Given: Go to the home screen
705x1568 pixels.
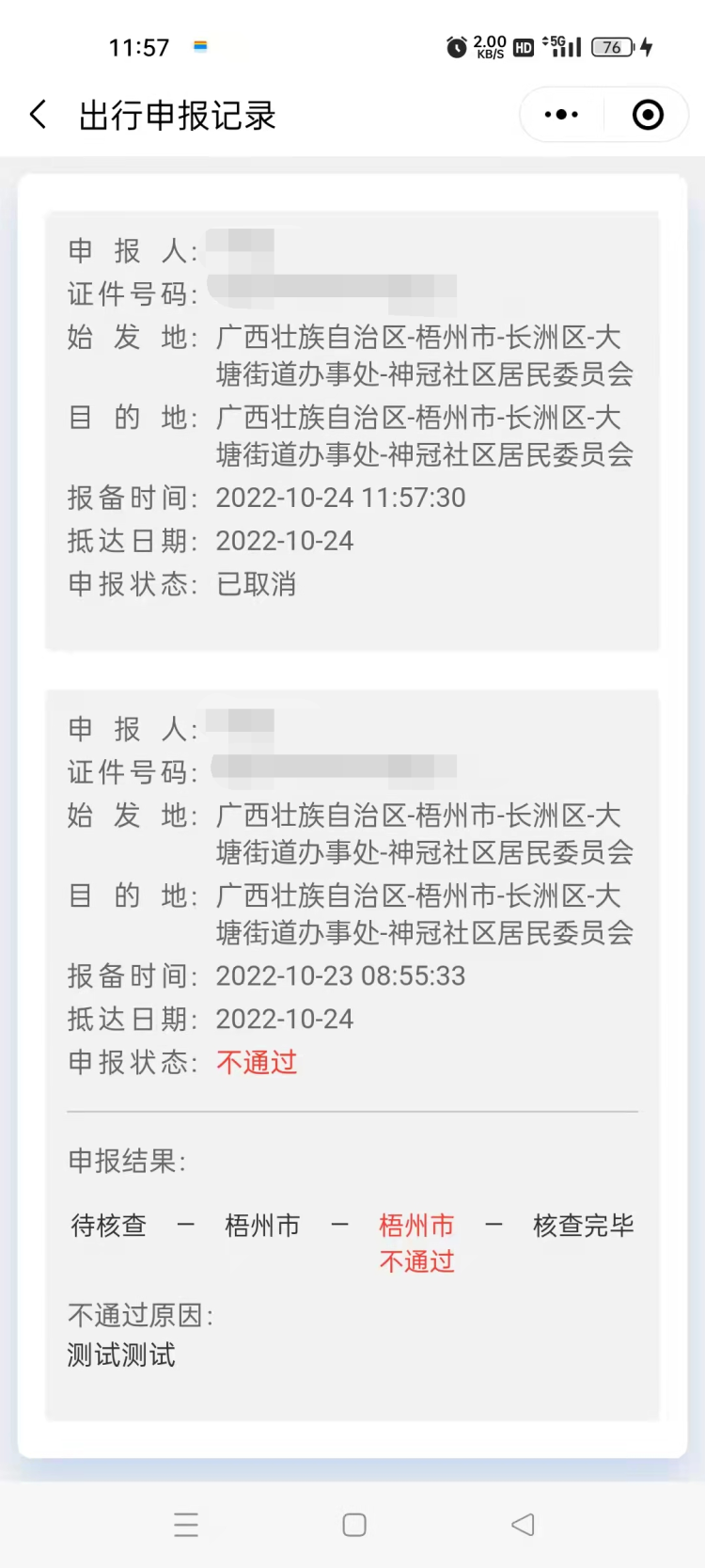Looking at the screenshot, I should coord(353,1525).
